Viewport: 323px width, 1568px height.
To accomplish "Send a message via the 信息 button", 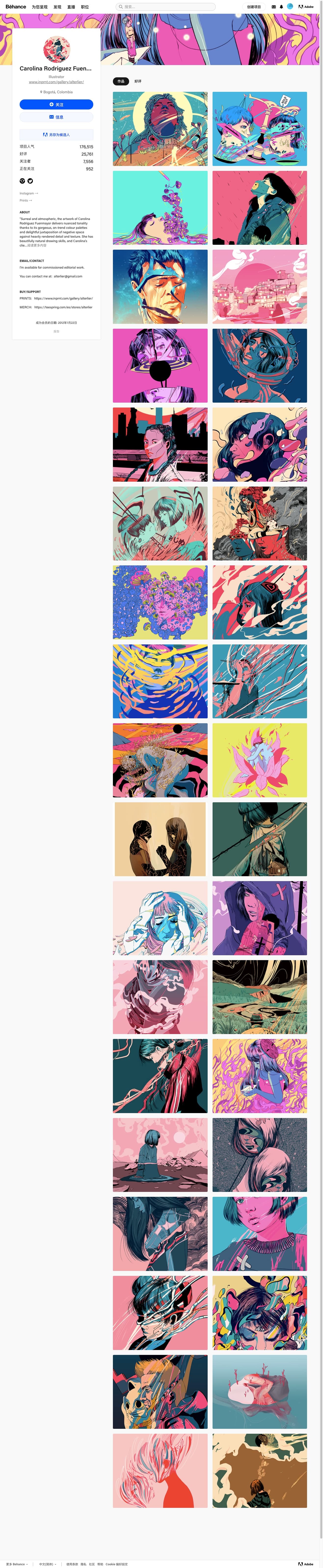I will click(x=56, y=117).
